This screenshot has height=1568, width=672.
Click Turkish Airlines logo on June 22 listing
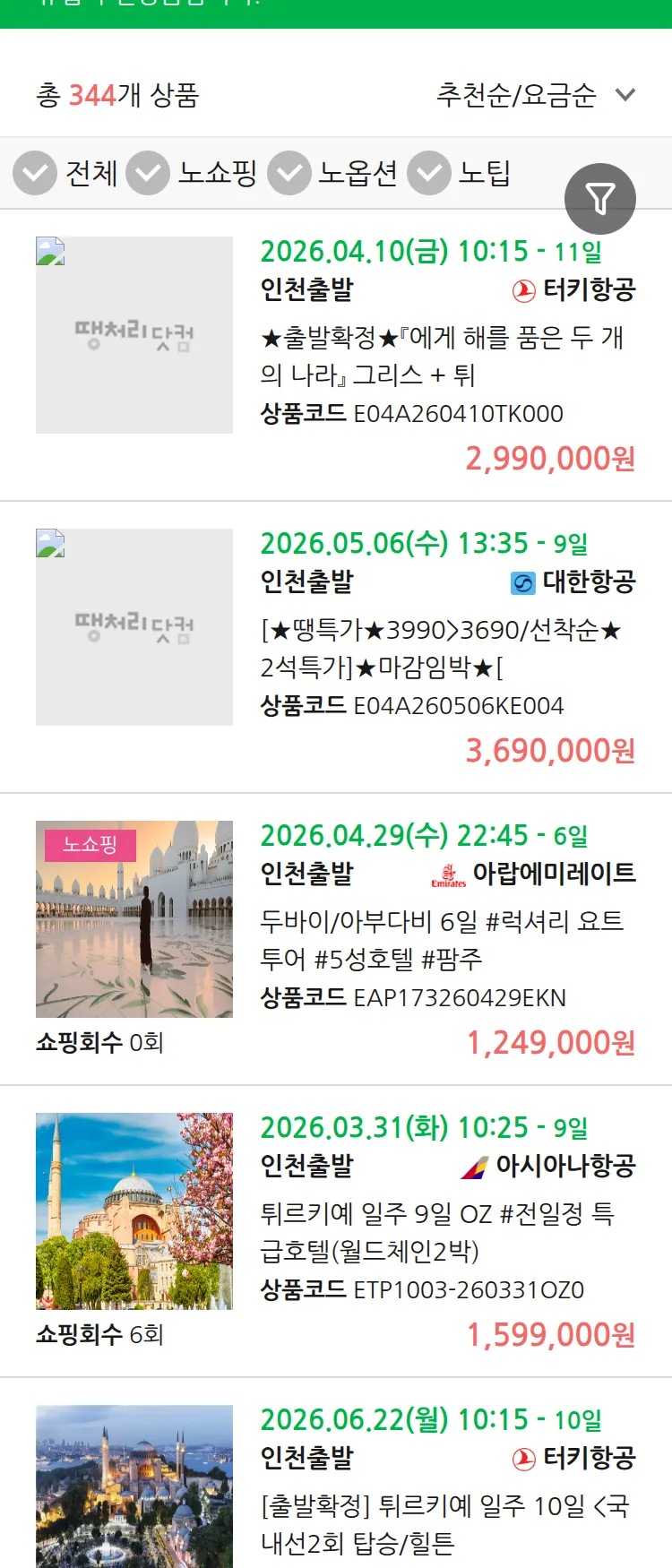[526, 1458]
